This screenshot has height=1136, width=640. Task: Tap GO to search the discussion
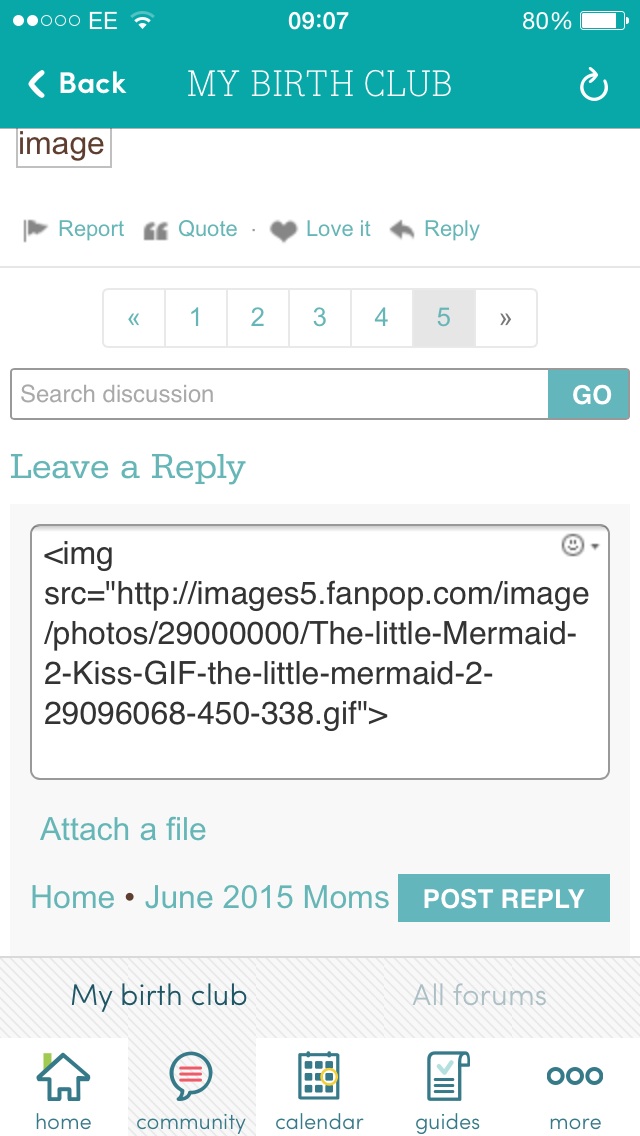click(x=590, y=394)
